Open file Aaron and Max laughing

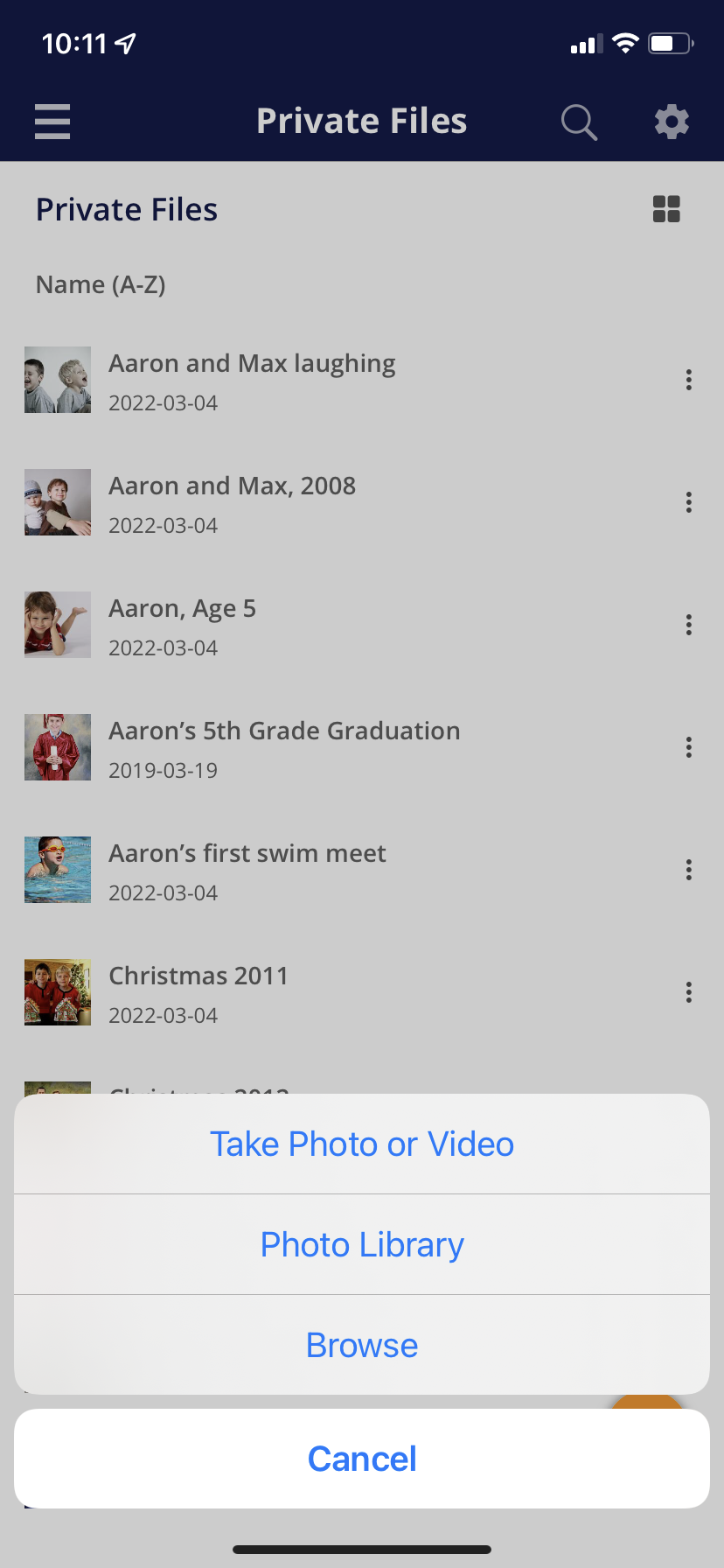coord(252,364)
